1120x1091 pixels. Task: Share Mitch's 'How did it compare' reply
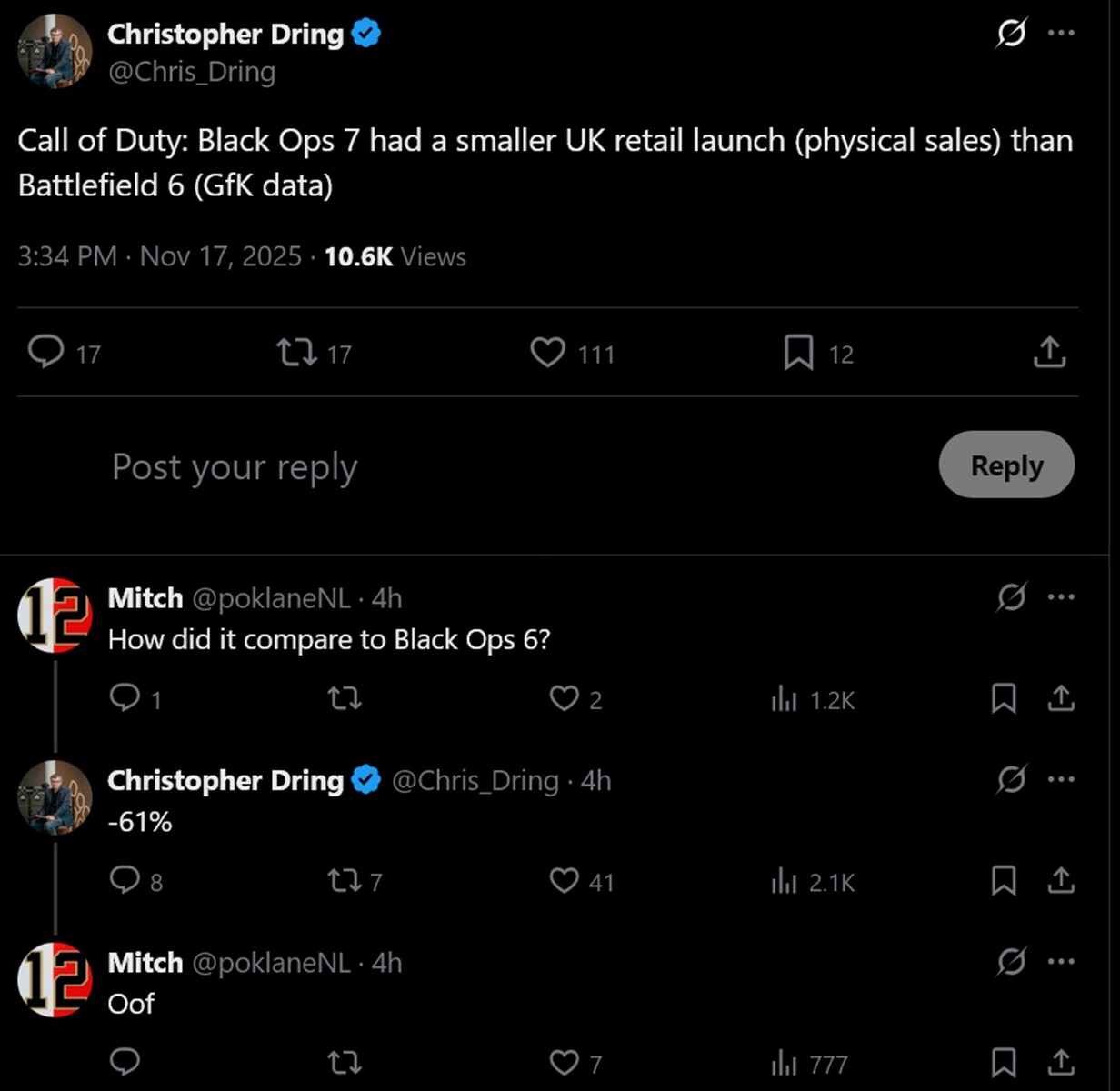click(1061, 698)
